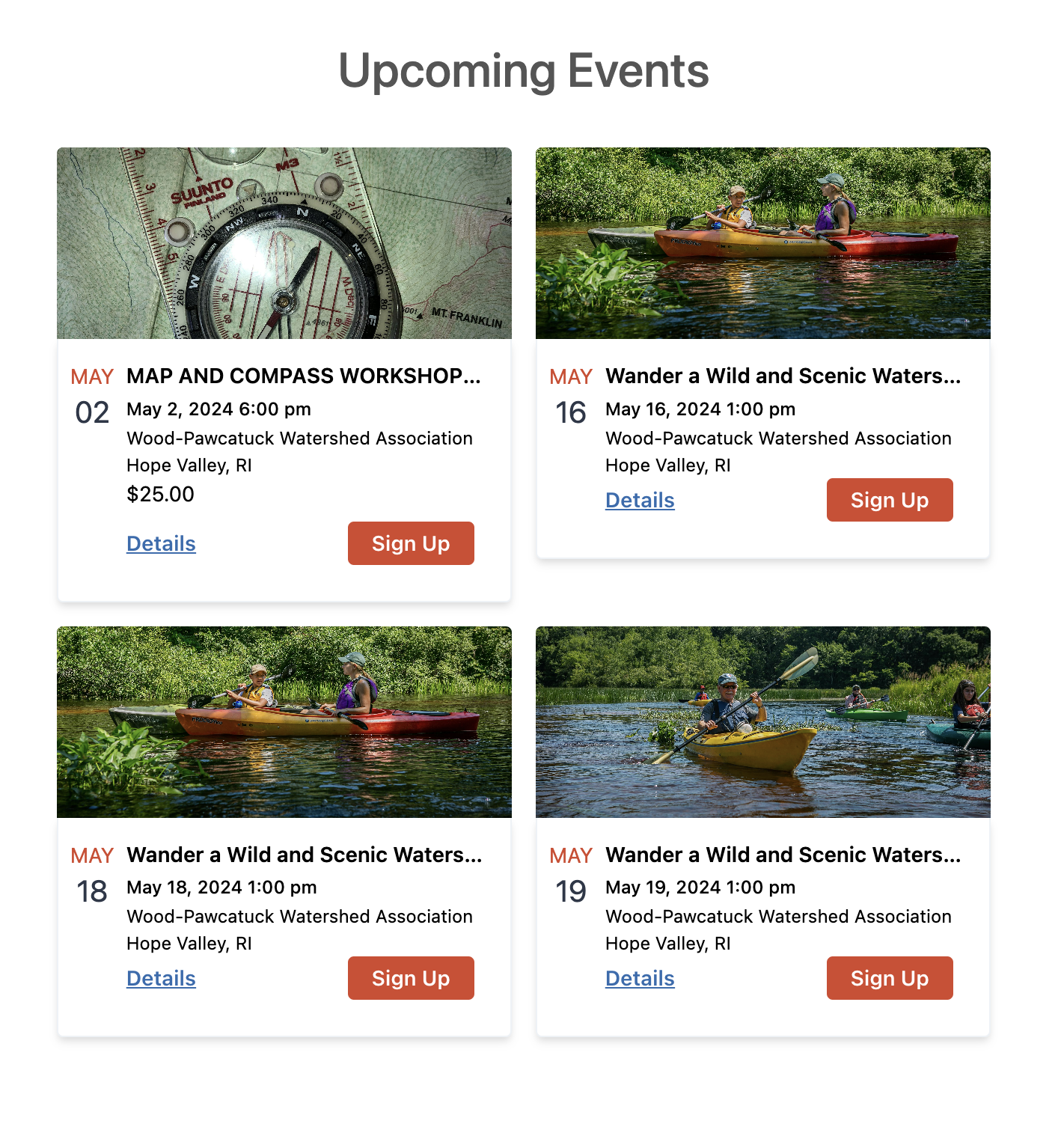Open the May 19 yellow kayak photo

763,722
